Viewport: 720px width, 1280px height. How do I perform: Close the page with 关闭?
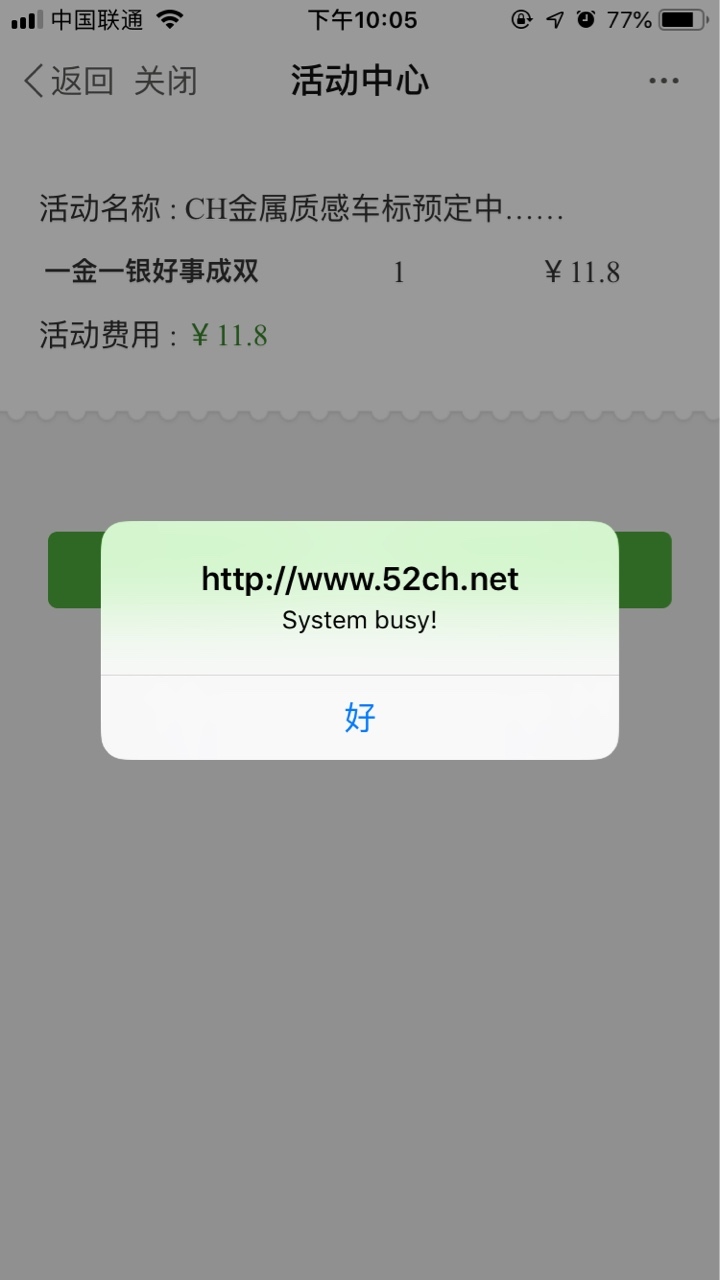point(166,81)
